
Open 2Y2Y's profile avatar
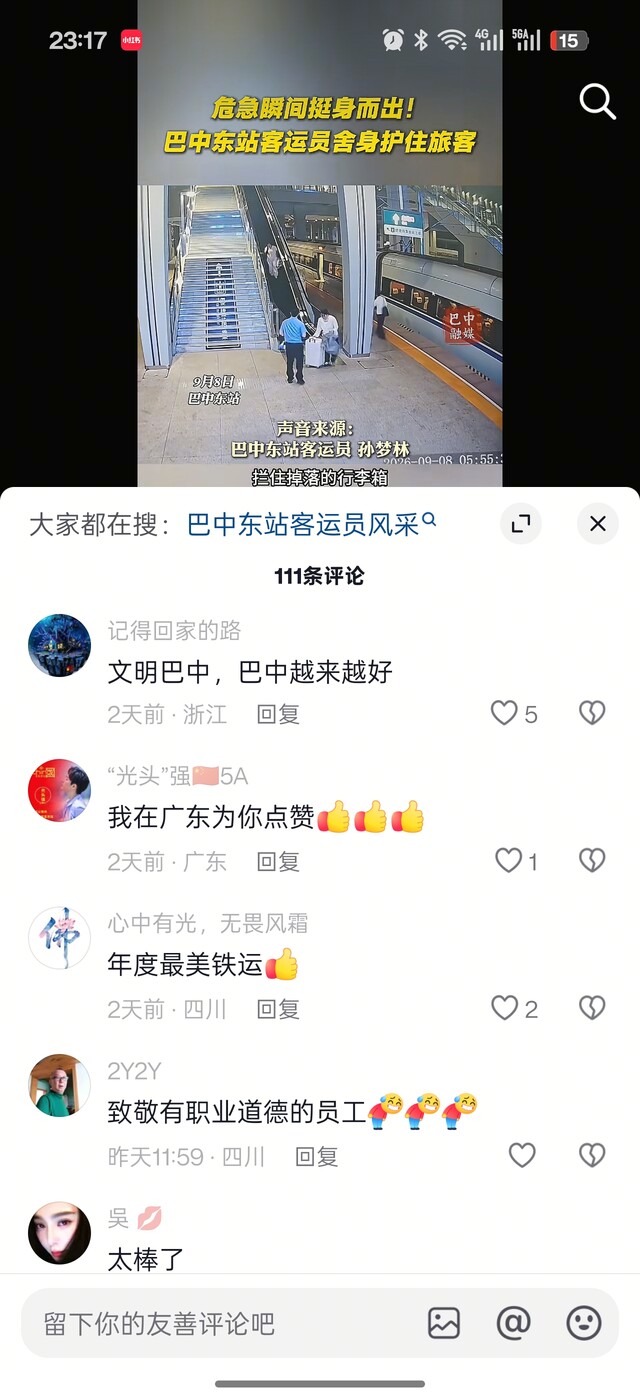(x=59, y=1085)
